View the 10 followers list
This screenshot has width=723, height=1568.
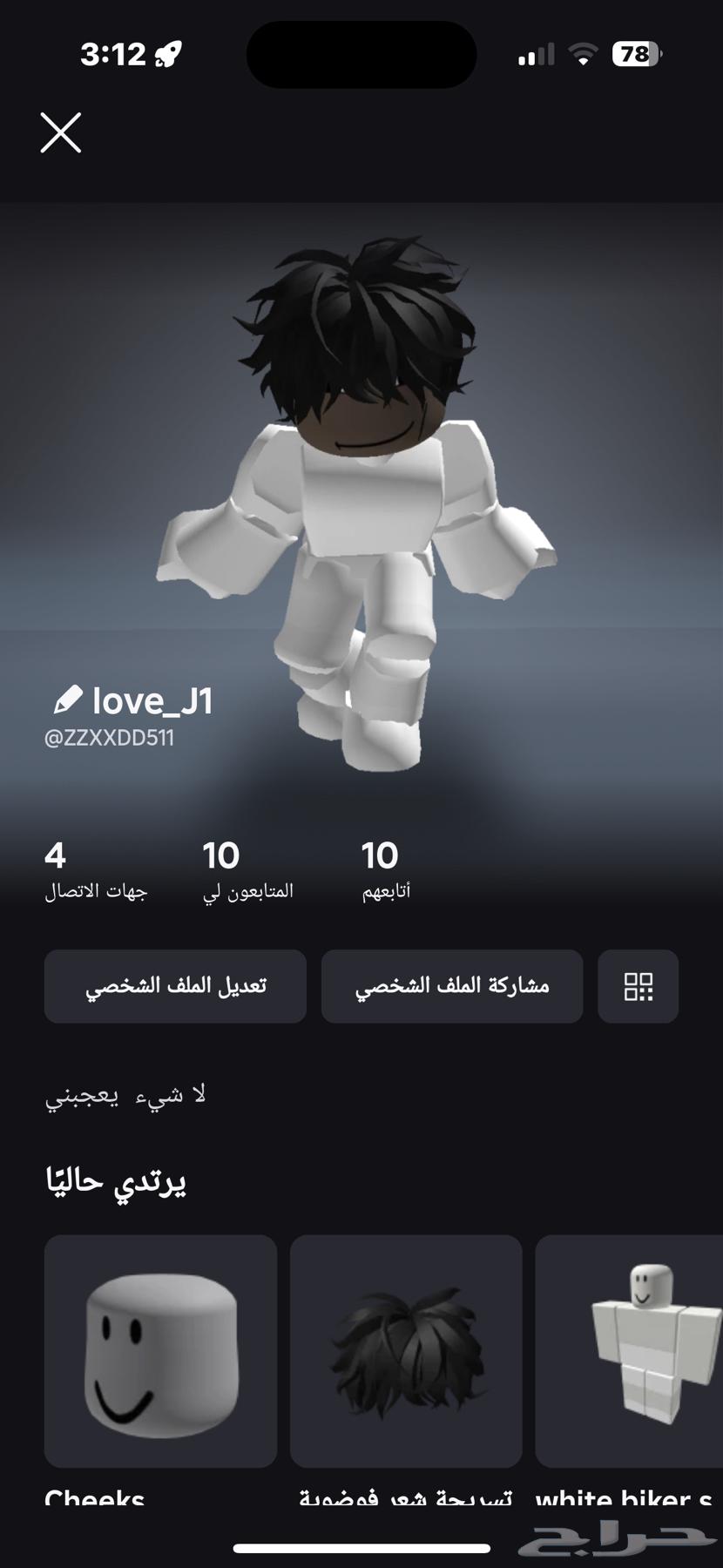pyautogui.click(x=247, y=869)
